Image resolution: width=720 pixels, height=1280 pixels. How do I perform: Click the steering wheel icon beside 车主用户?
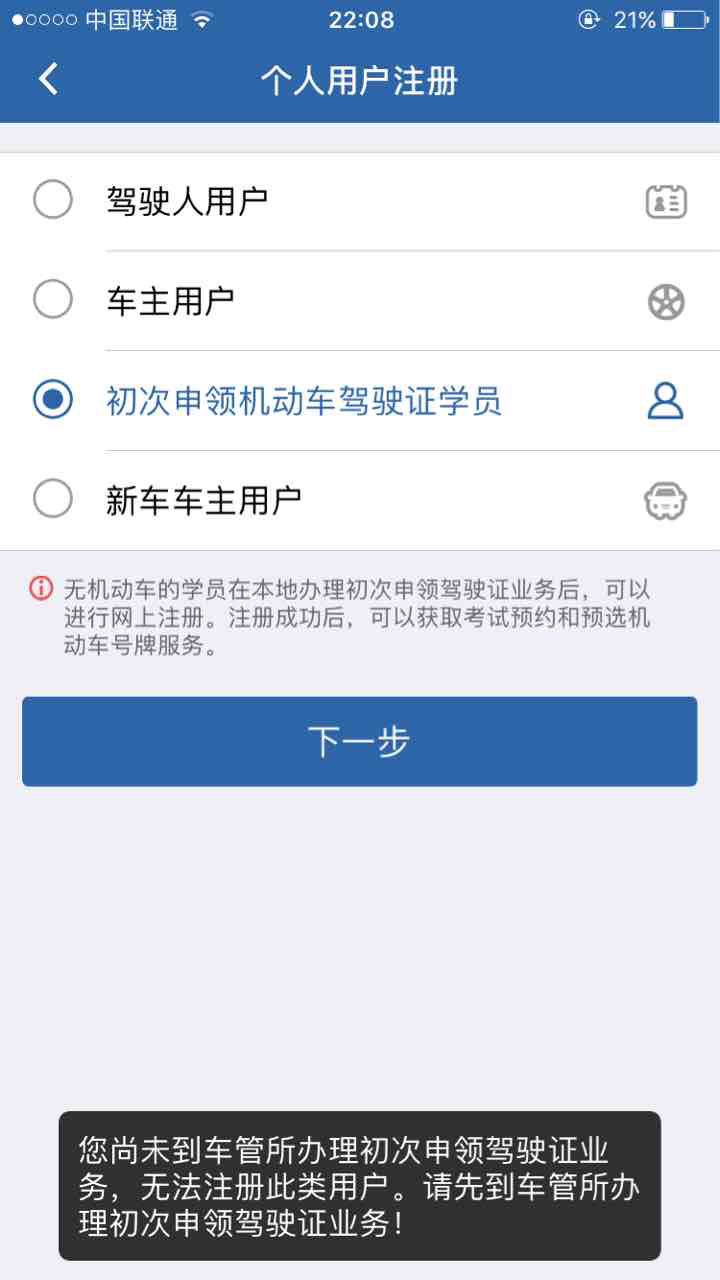tap(664, 299)
